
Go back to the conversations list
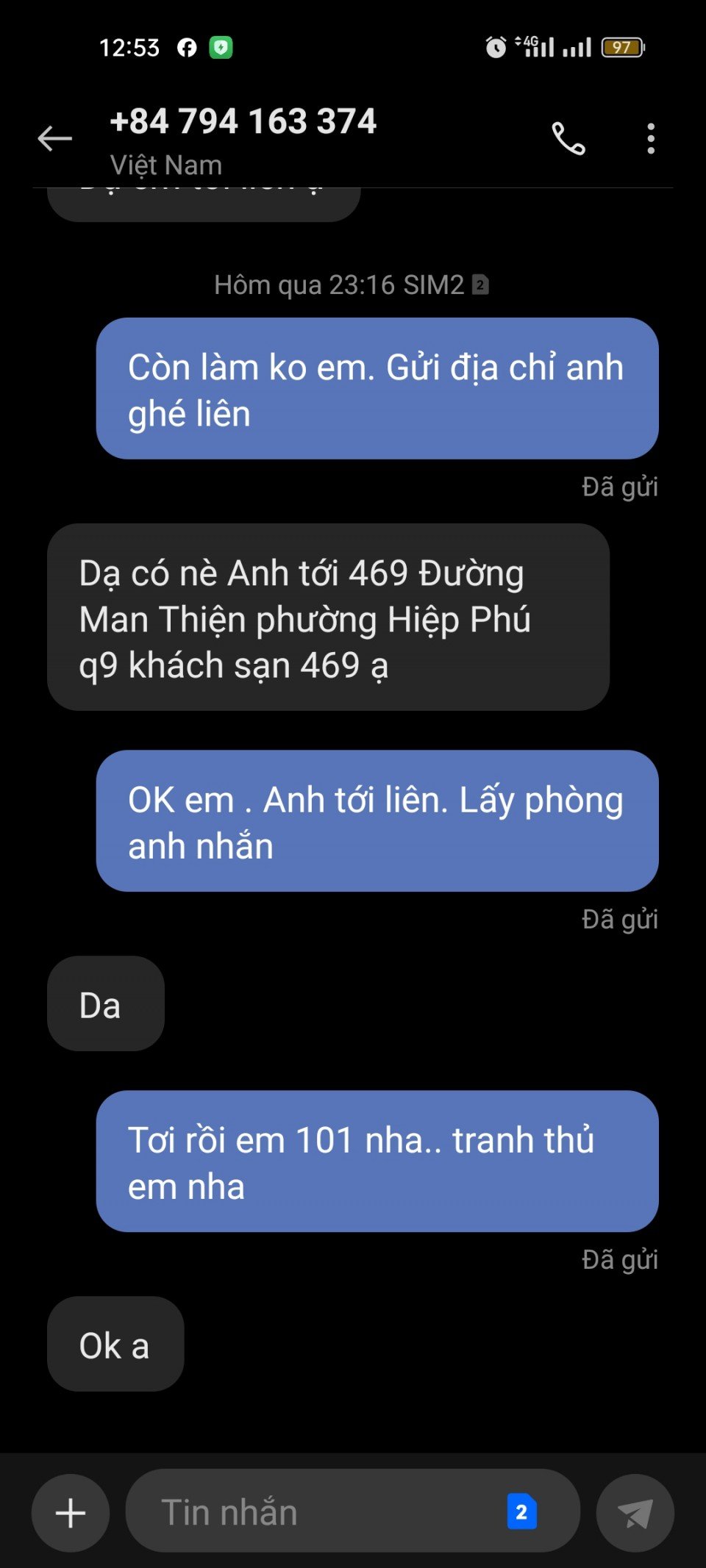pyautogui.click(x=55, y=138)
